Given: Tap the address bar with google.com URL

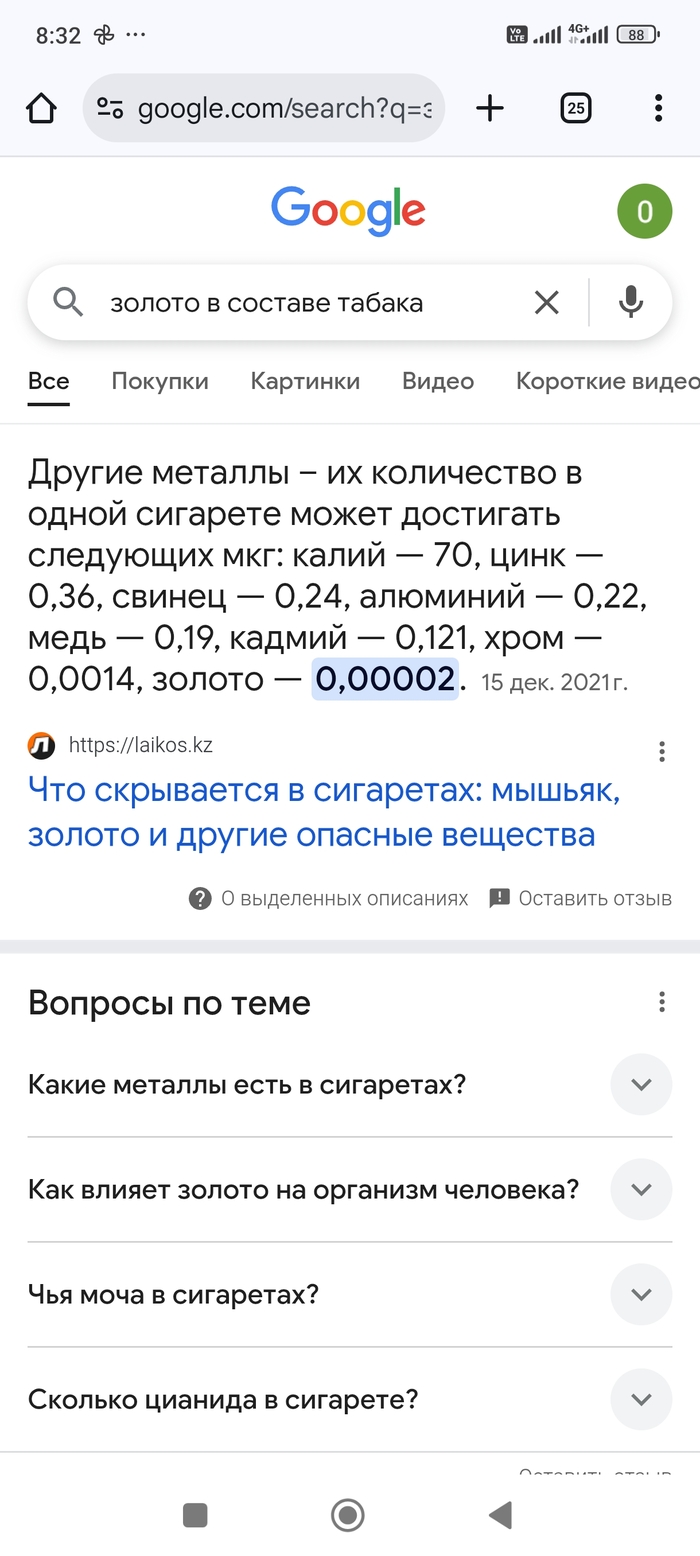Looking at the screenshot, I should [x=265, y=108].
